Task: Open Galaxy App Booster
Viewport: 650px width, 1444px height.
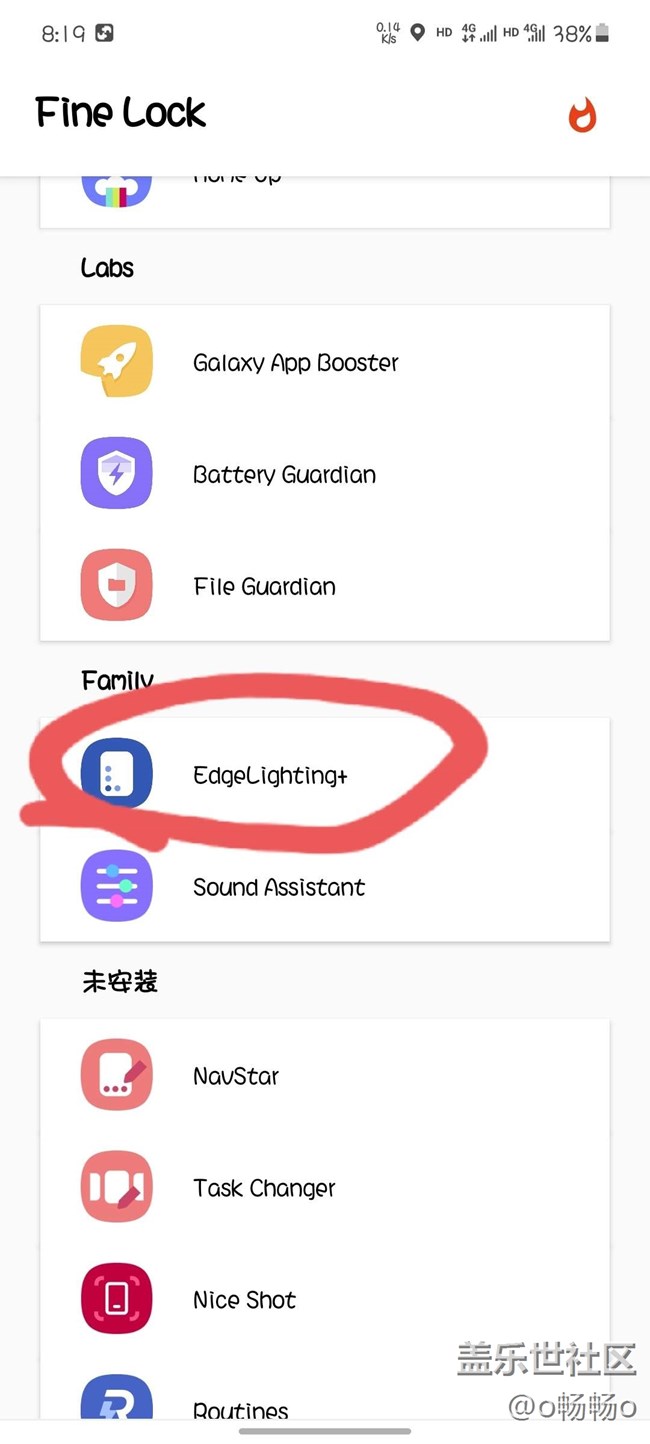Action: click(325, 362)
